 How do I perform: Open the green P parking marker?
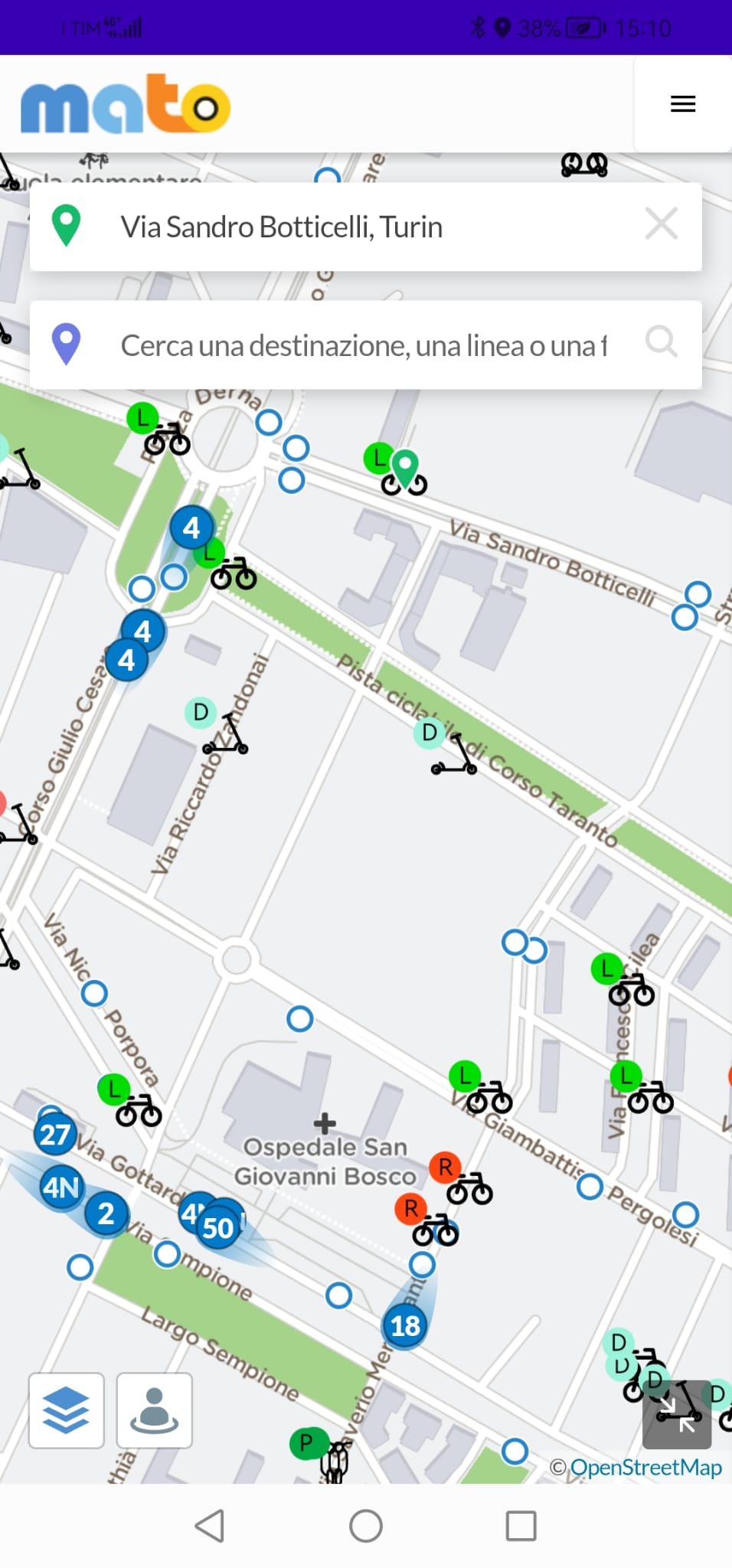pyautogui.click(x=306, y=1443)
